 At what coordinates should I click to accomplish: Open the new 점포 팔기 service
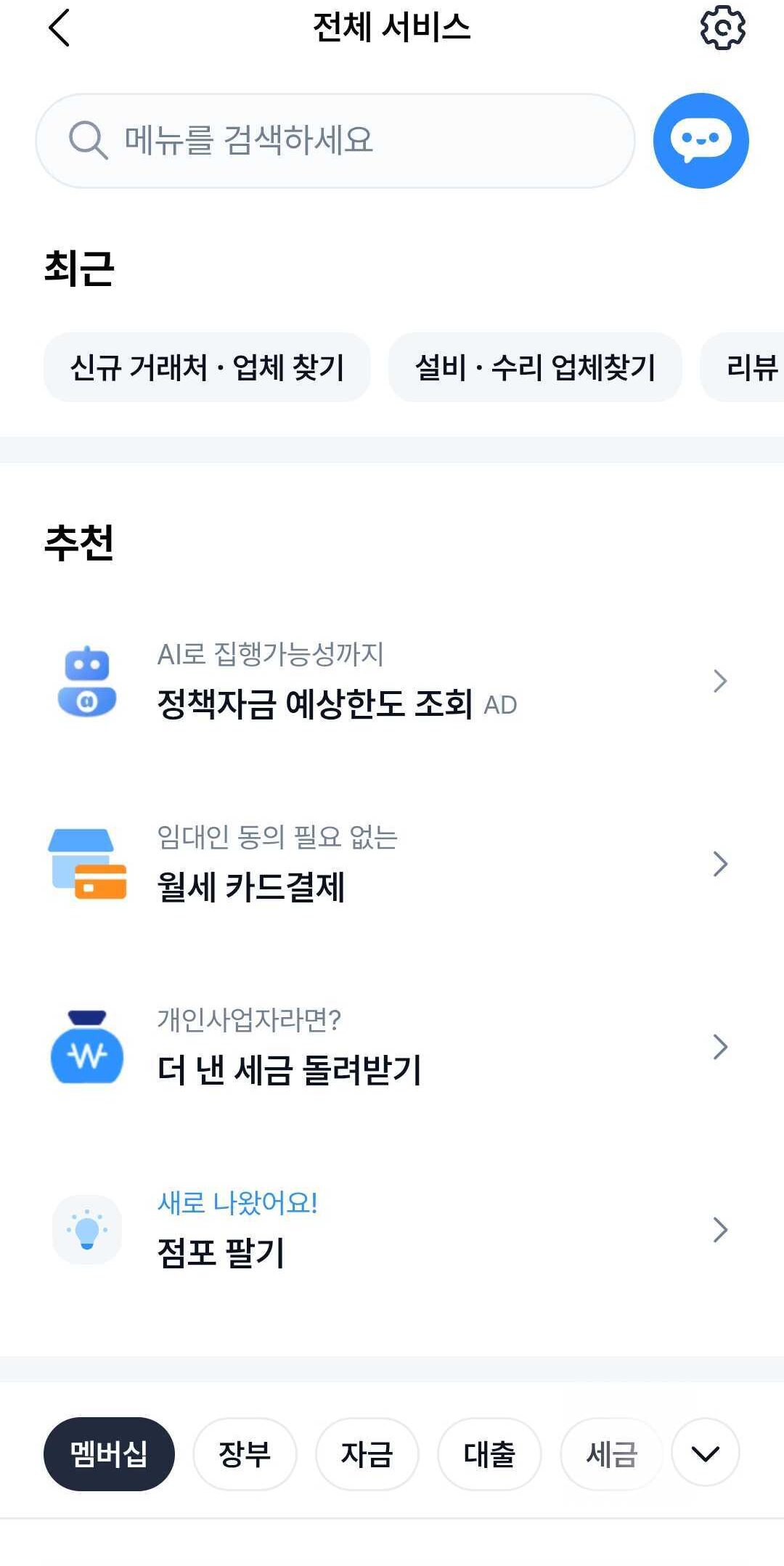pyautogui.click(x=392, y=1230)
